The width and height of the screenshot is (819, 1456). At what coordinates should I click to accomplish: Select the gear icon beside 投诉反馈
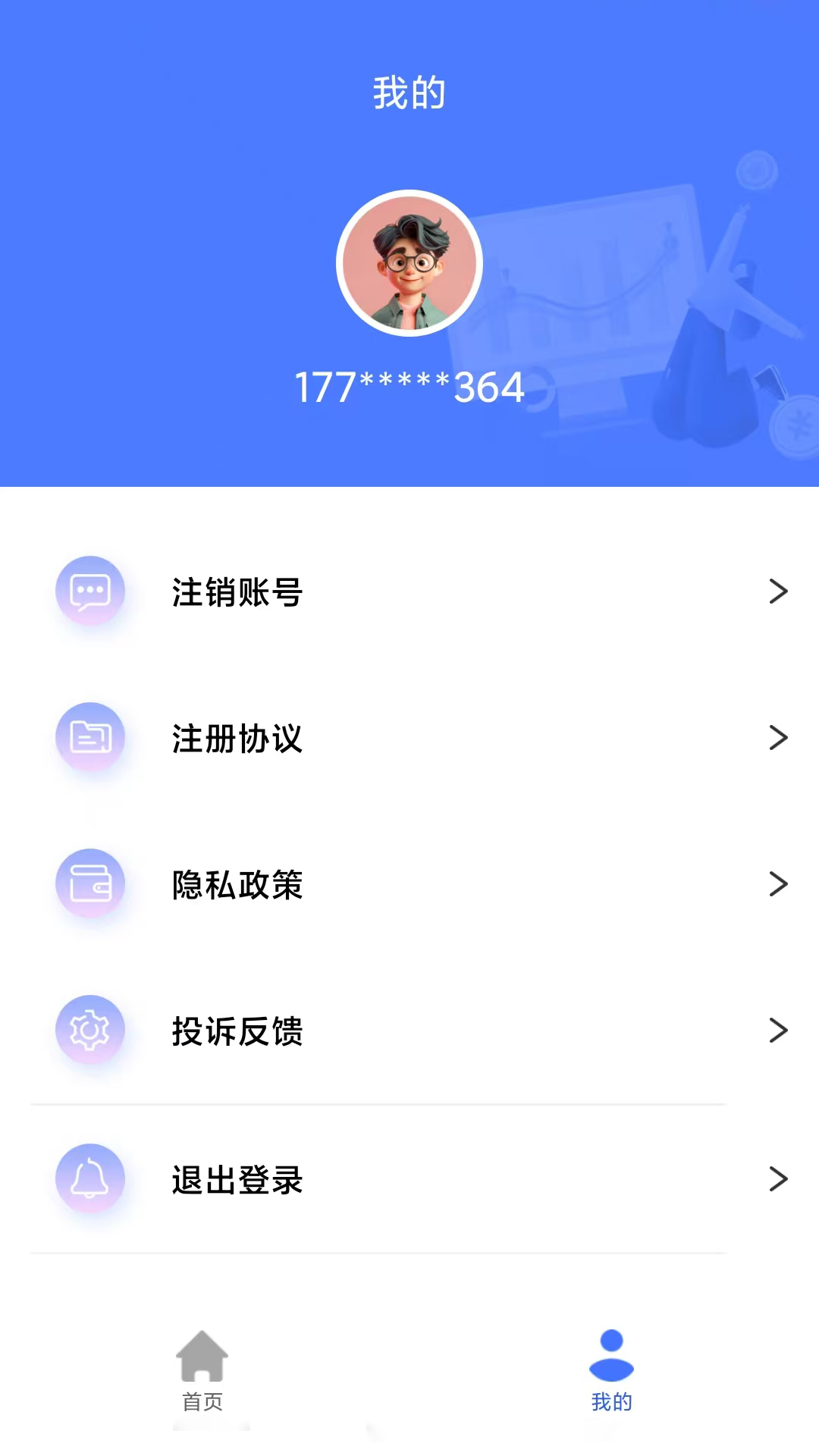pyautogui.click(x=90, y=1030)
